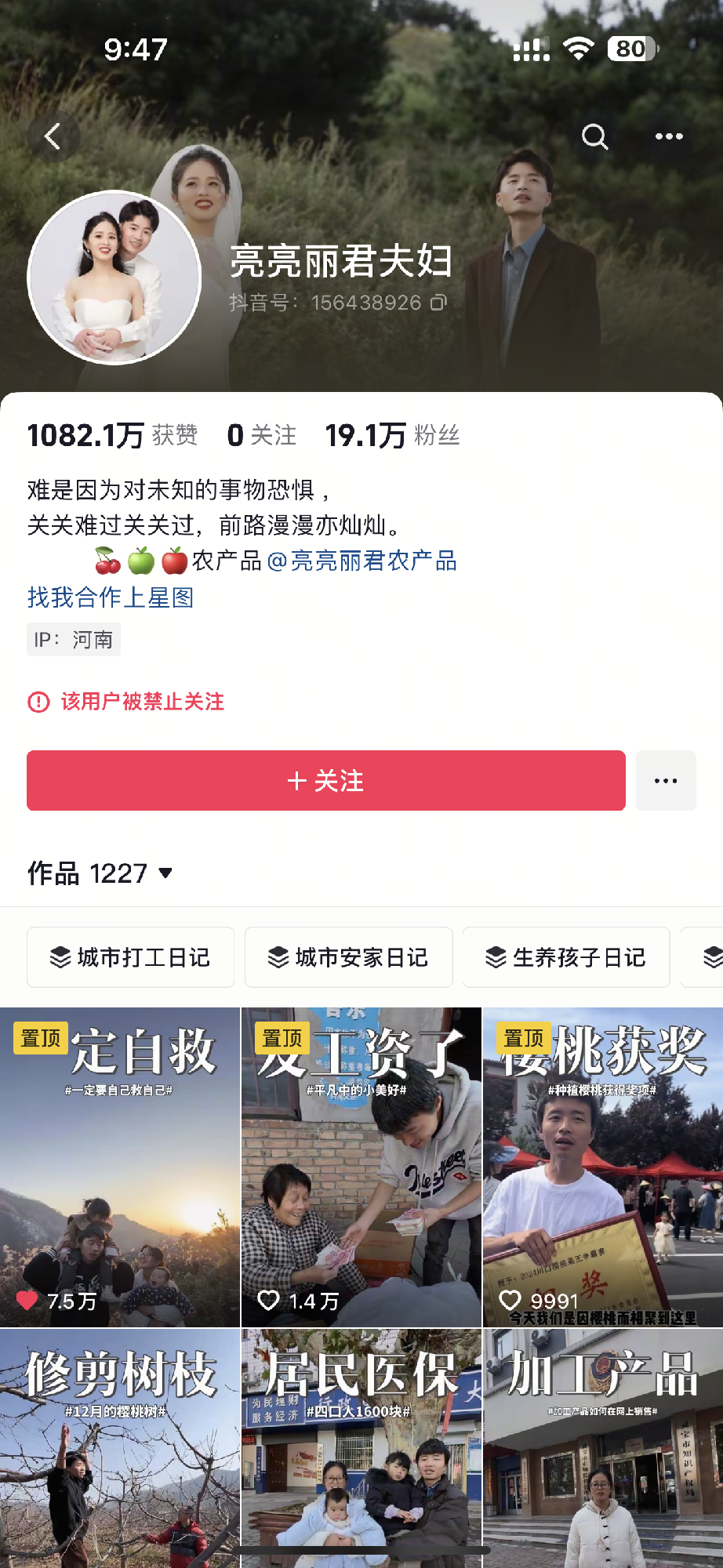Play the 修剪树枝 video
Image resolution: width=723 pixels, height=1568 pixels.
(120, 1450)
